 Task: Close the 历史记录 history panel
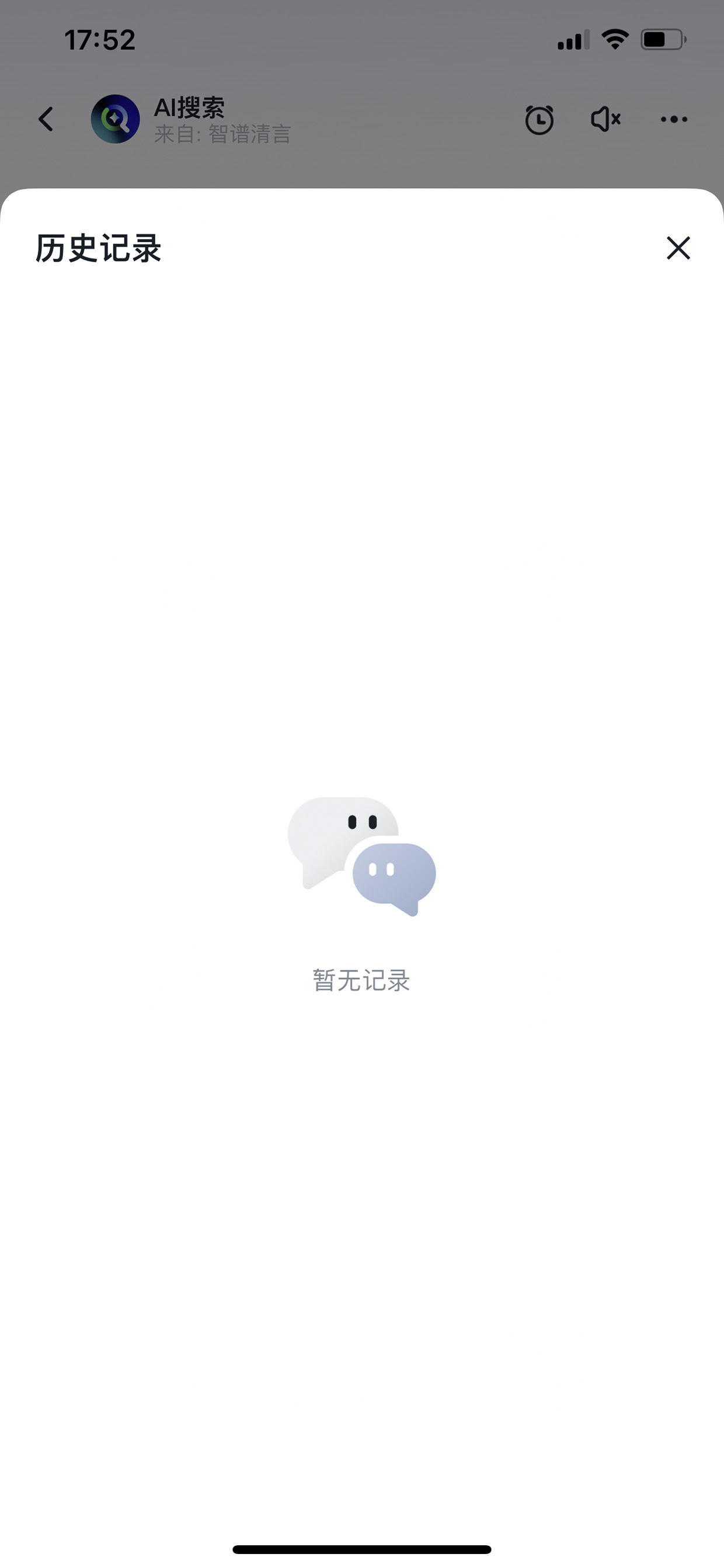678,248
